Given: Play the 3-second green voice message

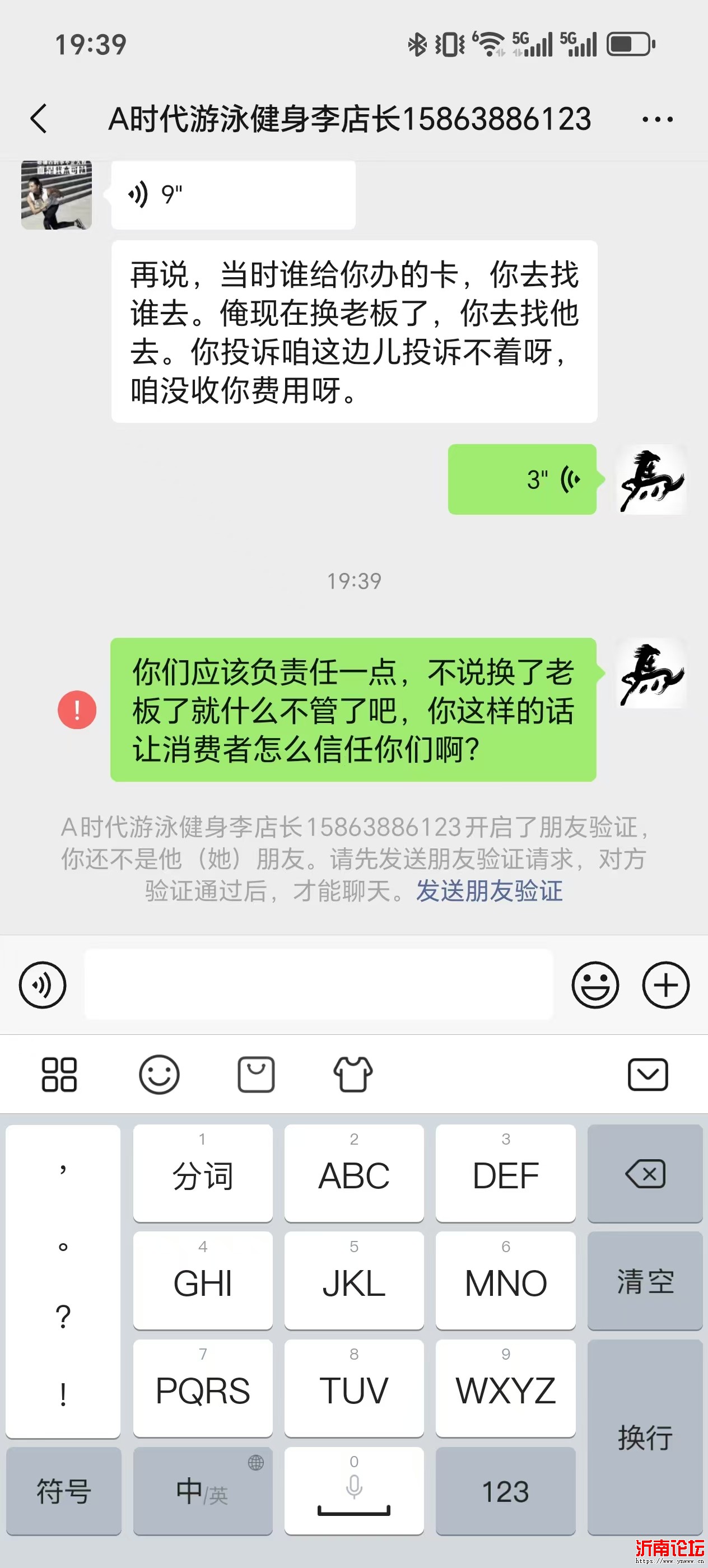Looking at the screenshot, I should [x=523, y=480].
